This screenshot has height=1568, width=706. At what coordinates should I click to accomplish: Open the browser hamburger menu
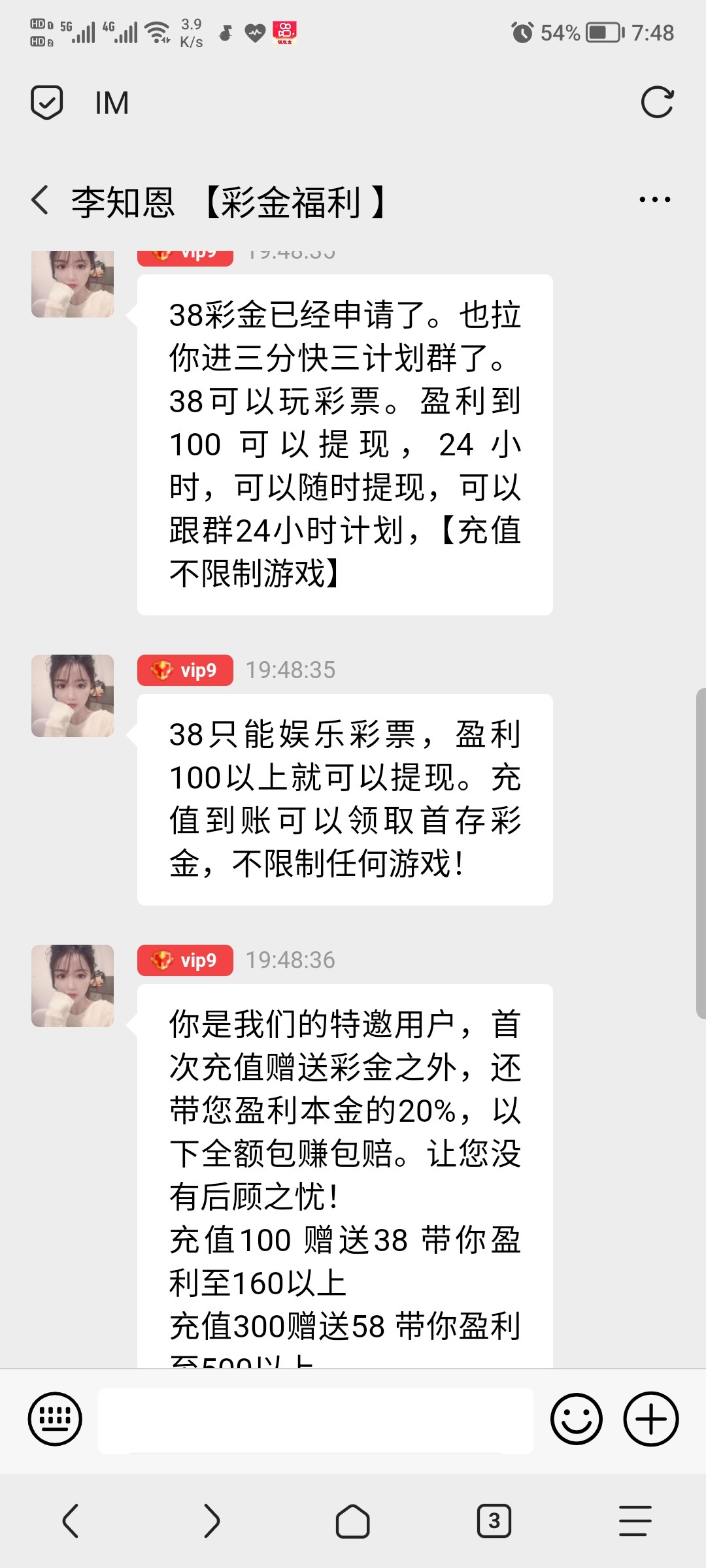(x=635, y=1521)
